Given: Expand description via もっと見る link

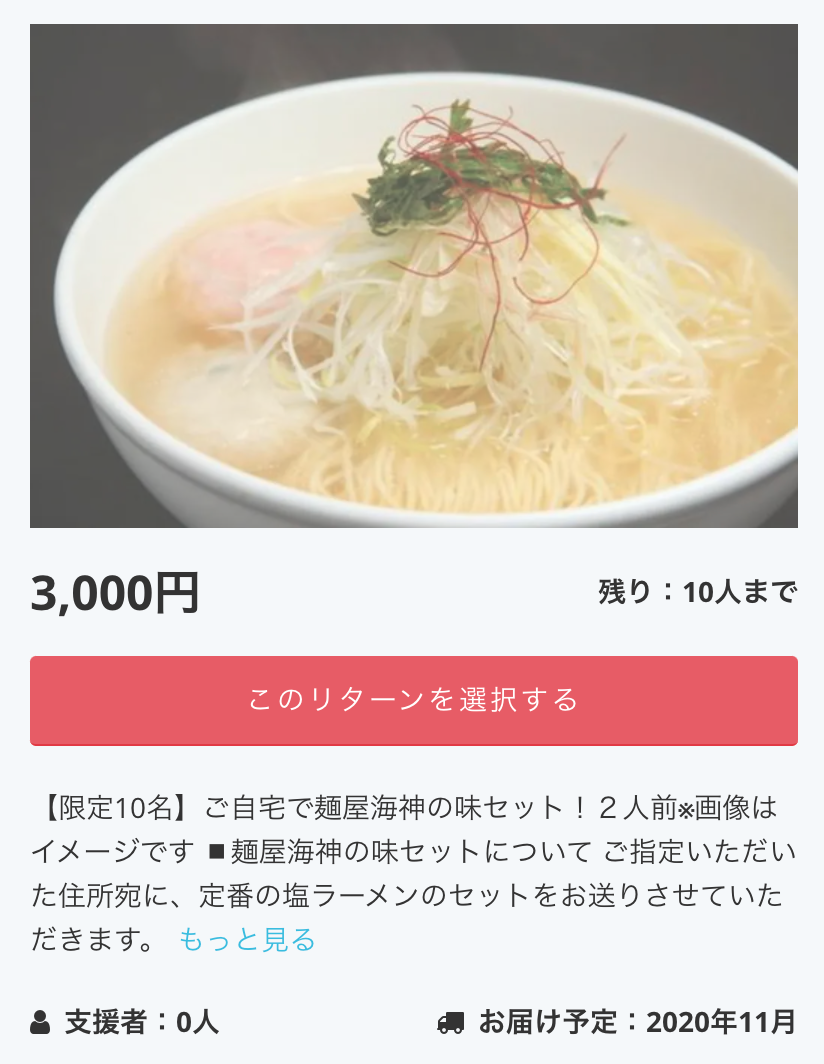Looking at the screenshot, I should 247,940.
